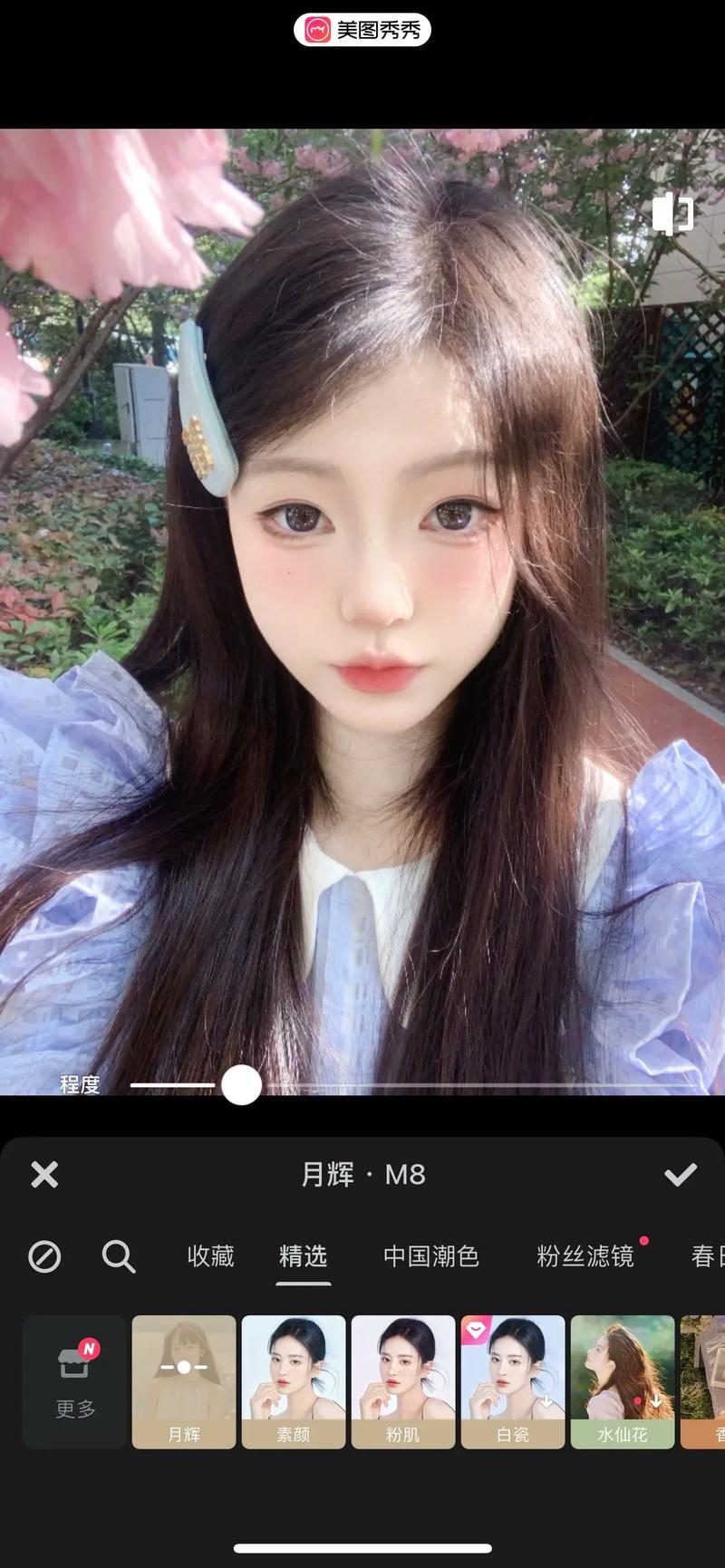This screenshot has height=1568, width=725.
Task: Remove filter using the no-filter icon
Action: click(x=44, y=1256)
